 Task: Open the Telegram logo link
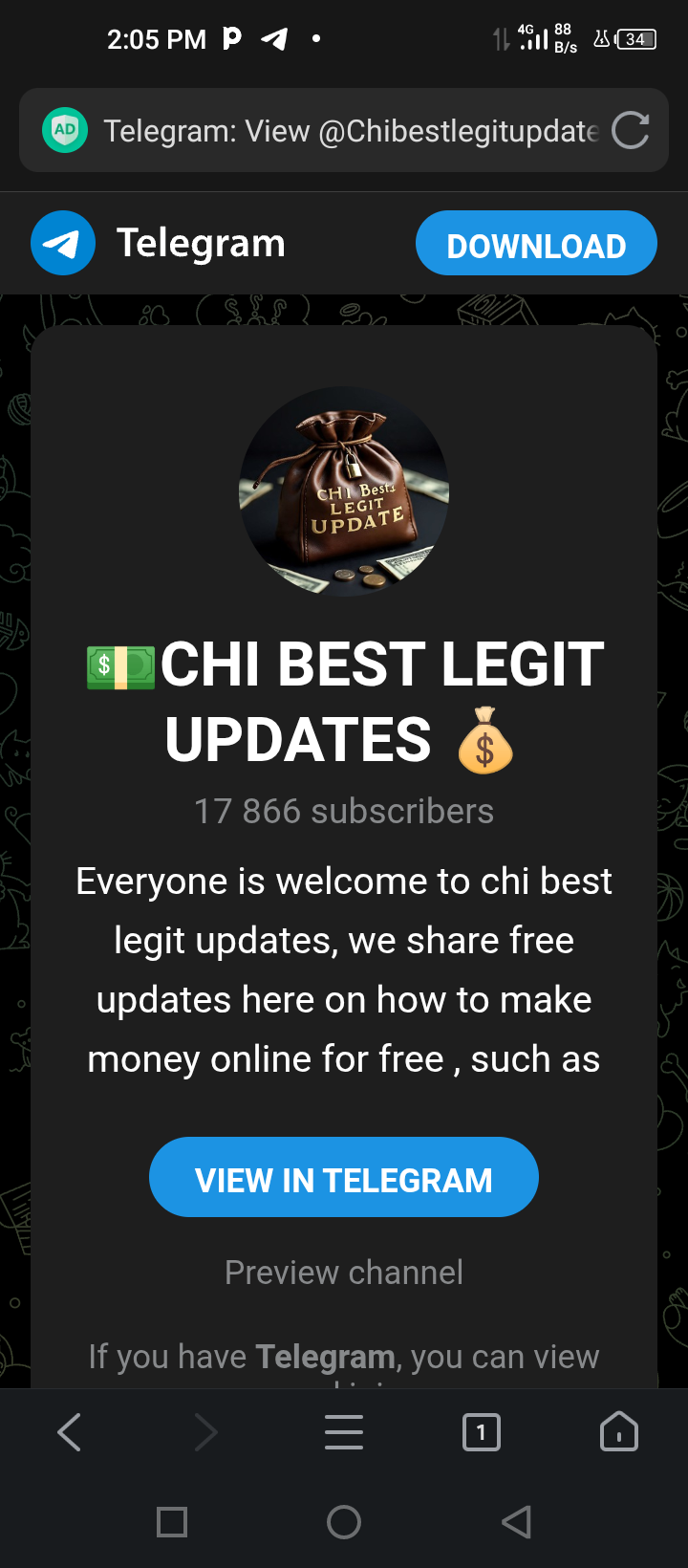(x=63, y=243)
